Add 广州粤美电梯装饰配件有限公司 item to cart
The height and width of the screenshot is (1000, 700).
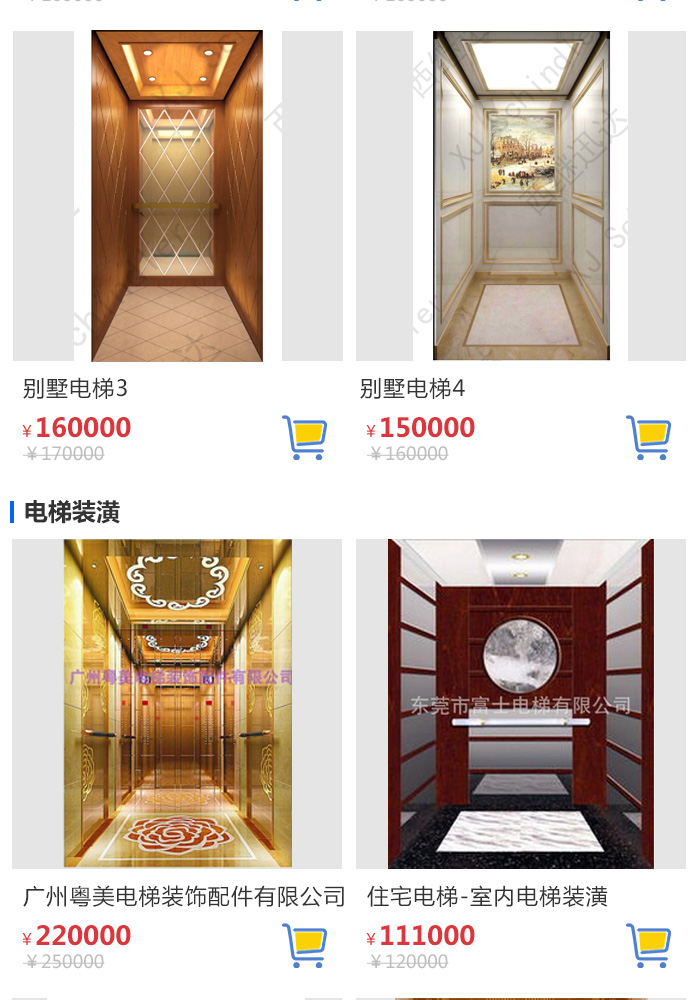[304, 945]
